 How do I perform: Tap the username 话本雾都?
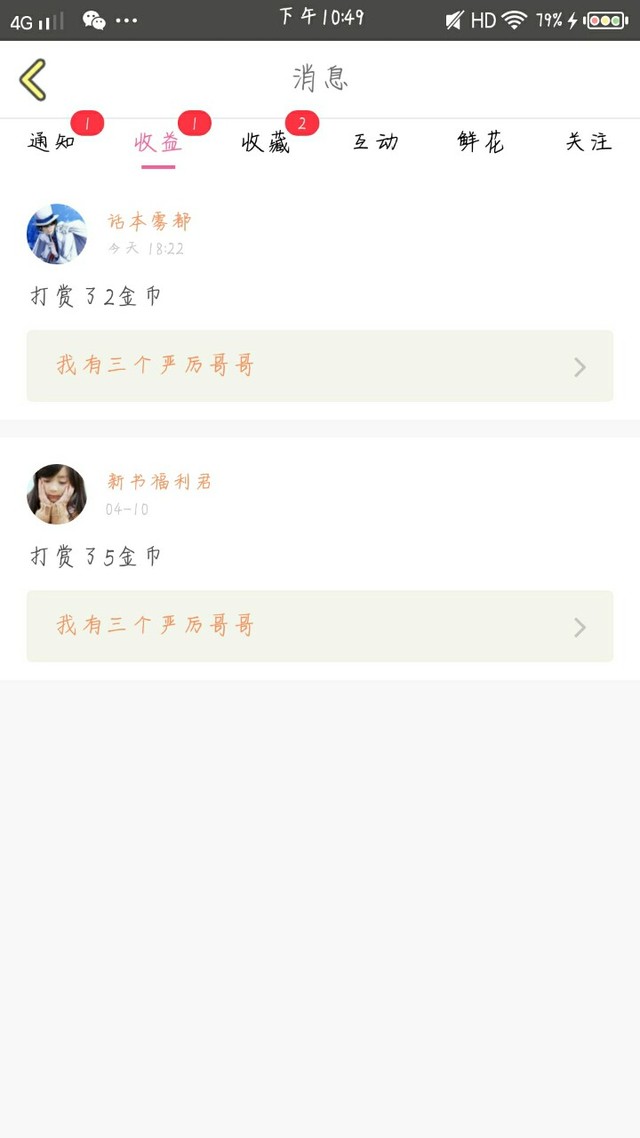[149, 221]
